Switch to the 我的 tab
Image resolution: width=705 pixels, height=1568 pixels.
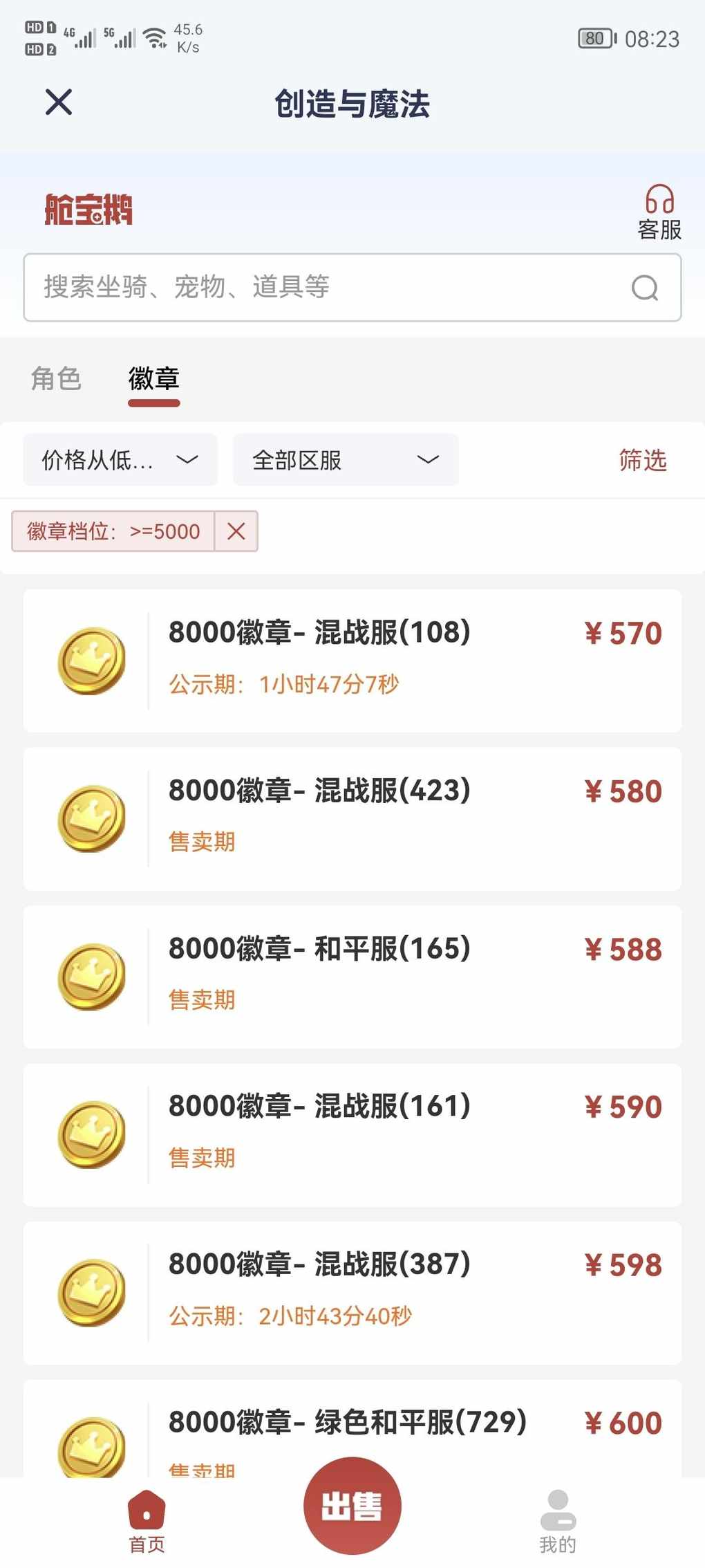point(558,1522)
